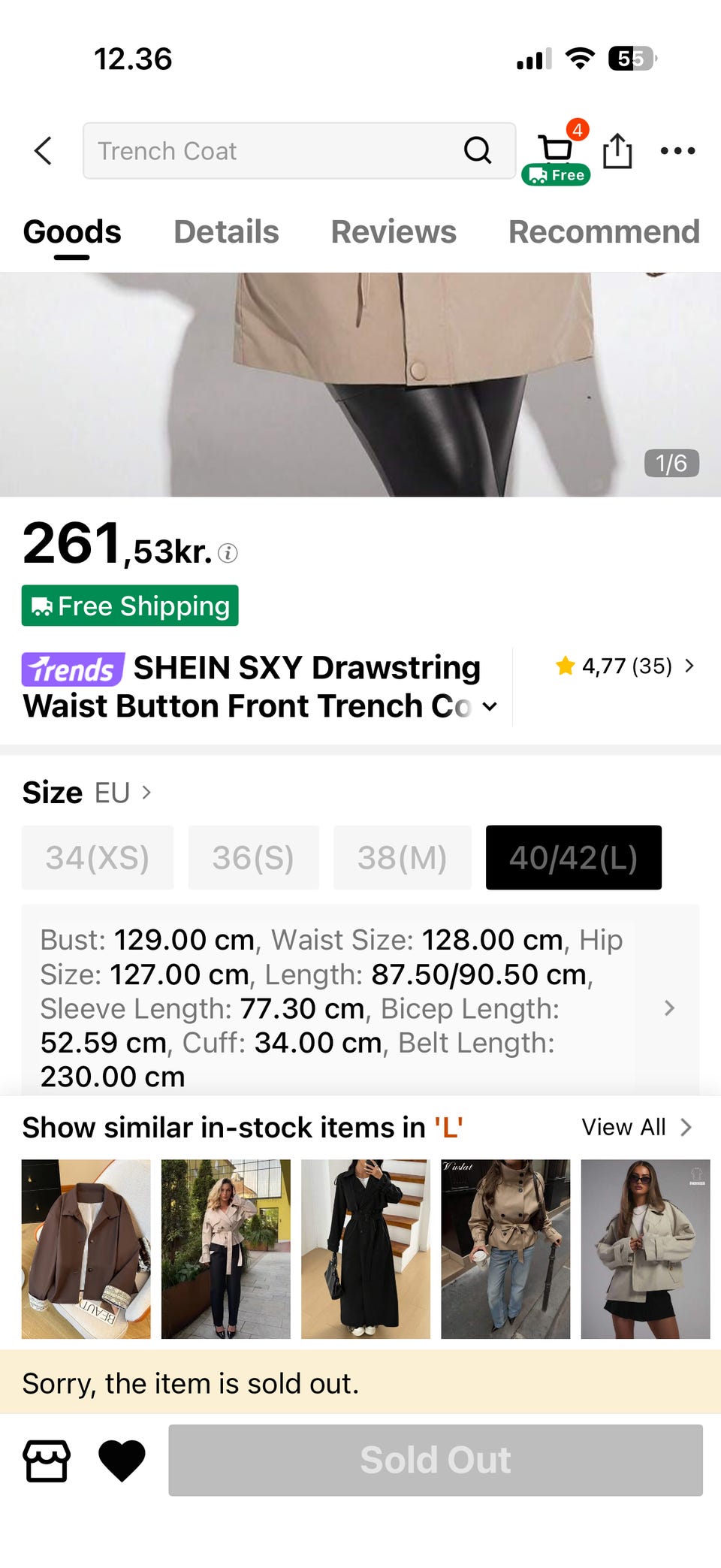Viewport: 721px width, 1568px height.
Task: Tap the Trench Coat search field
Action: [299, 151]
